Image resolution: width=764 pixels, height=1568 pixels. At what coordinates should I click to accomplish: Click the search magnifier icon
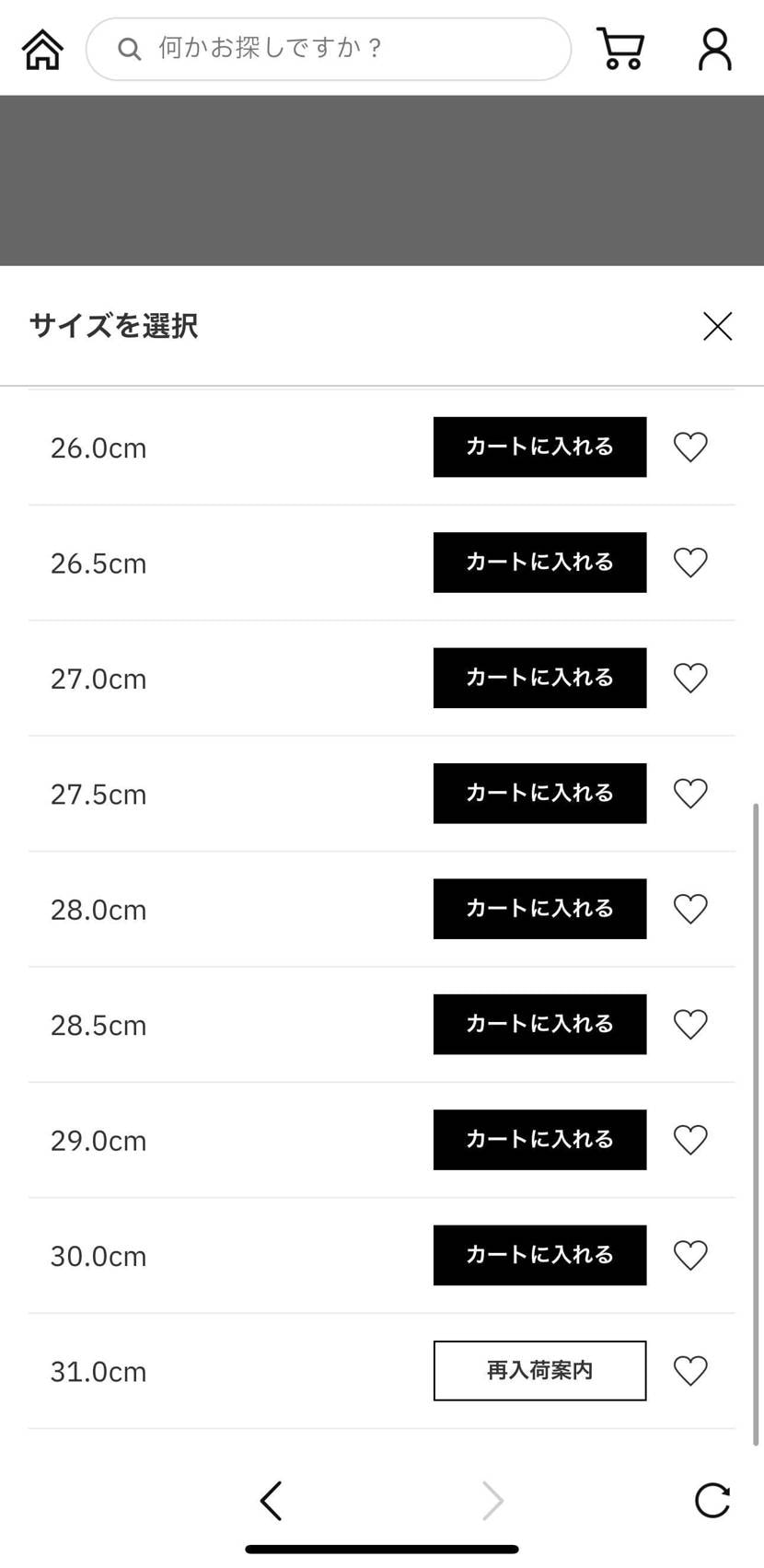[x=130, y=49]
